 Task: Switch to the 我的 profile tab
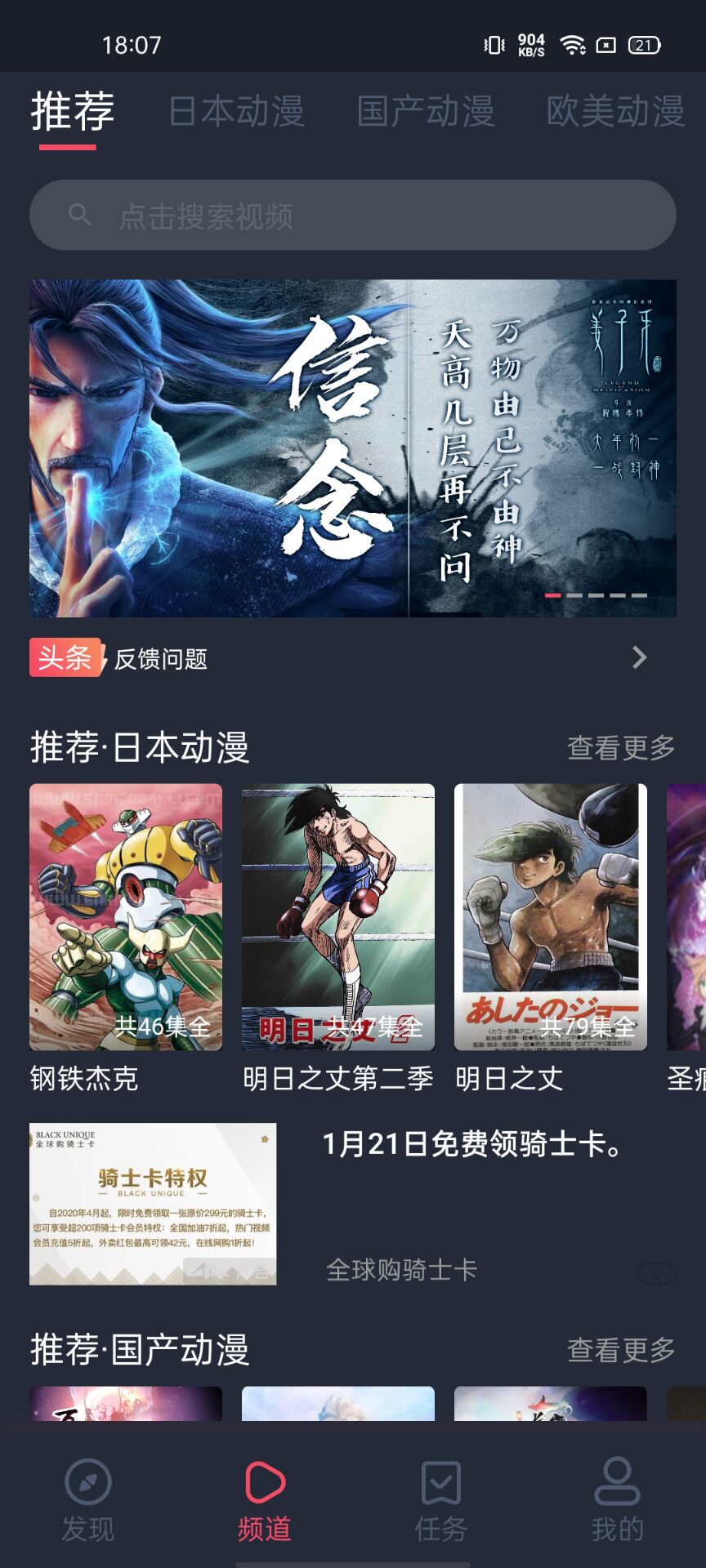(x=618, y=1499)
